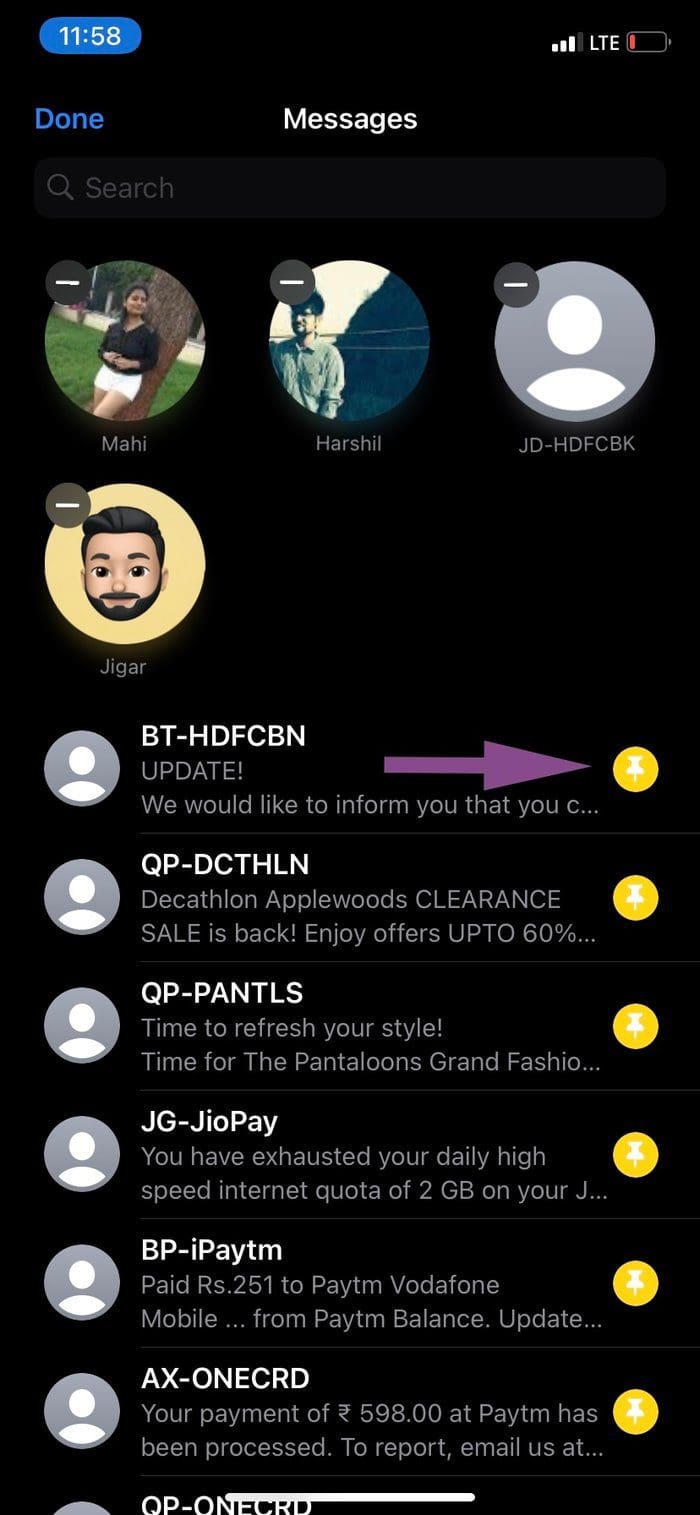Pin the BP-iPaytm conversation
Viewport: 700px width, 1515px height.
[x=635, y=1283]
